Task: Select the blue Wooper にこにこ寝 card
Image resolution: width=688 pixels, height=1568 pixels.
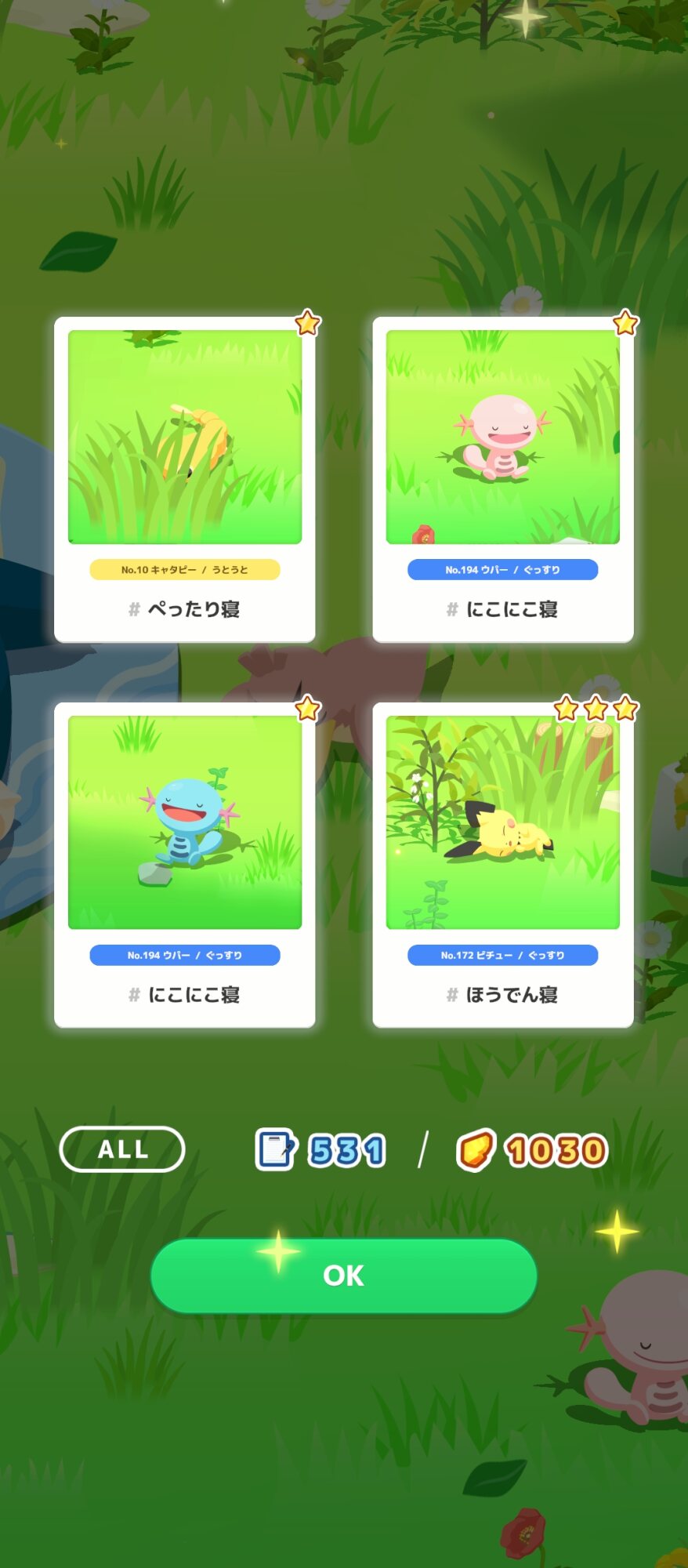Action: pos(185,864)
